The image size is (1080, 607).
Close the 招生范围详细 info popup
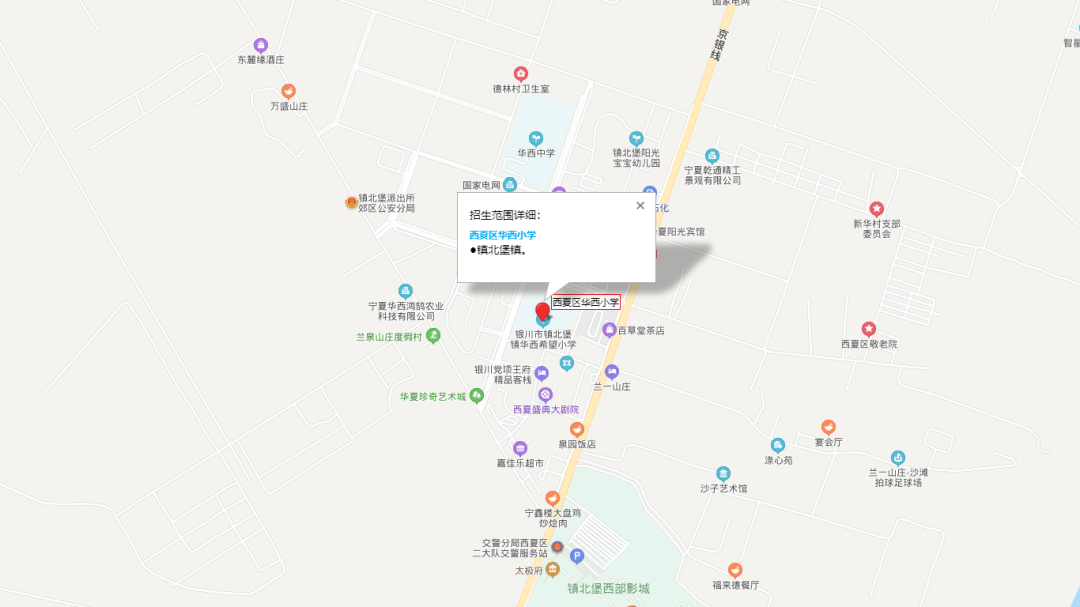tap(640, 206)
